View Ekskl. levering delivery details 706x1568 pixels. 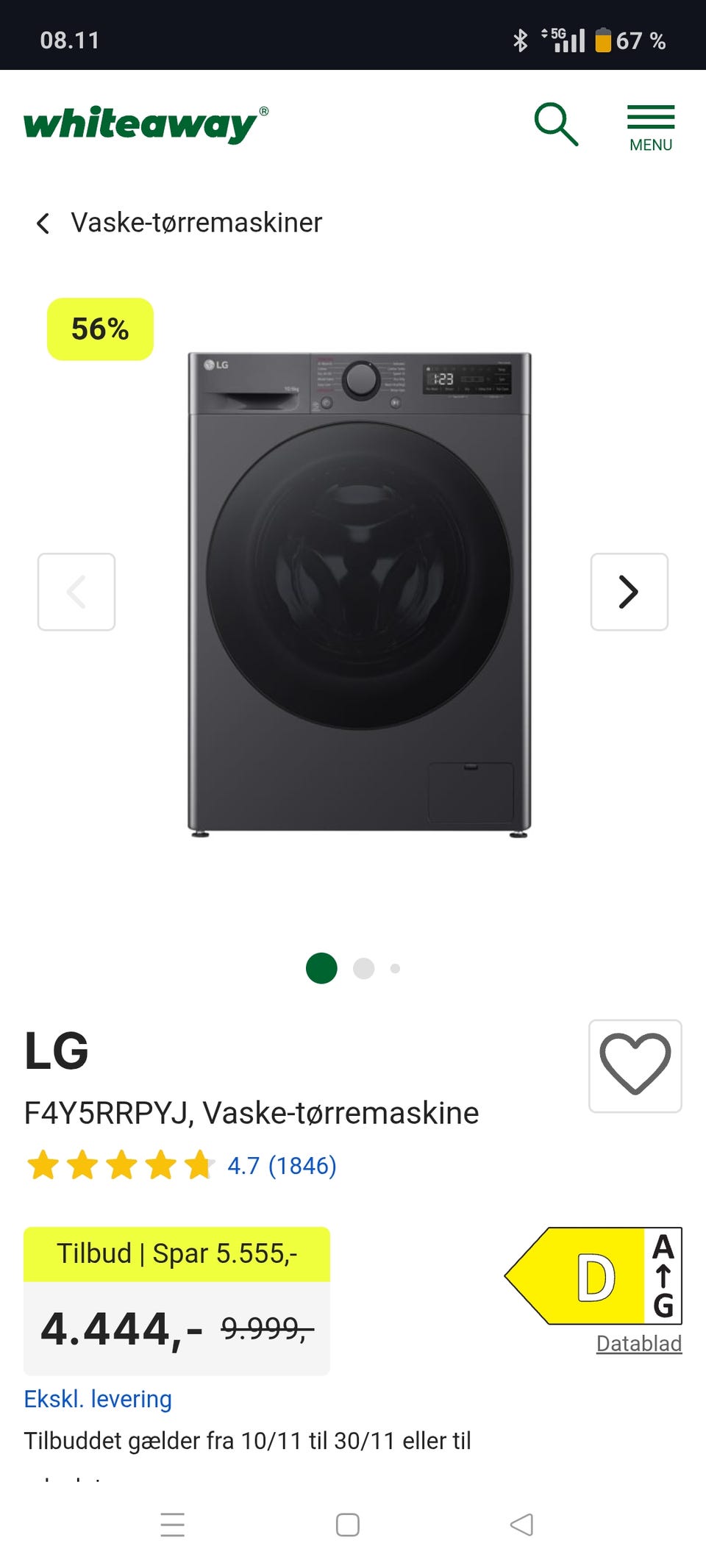click(x=98, y=1398)
